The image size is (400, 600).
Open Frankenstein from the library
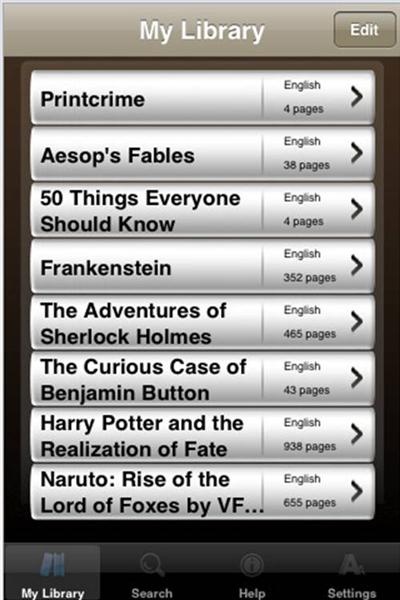tap(202, 266)
